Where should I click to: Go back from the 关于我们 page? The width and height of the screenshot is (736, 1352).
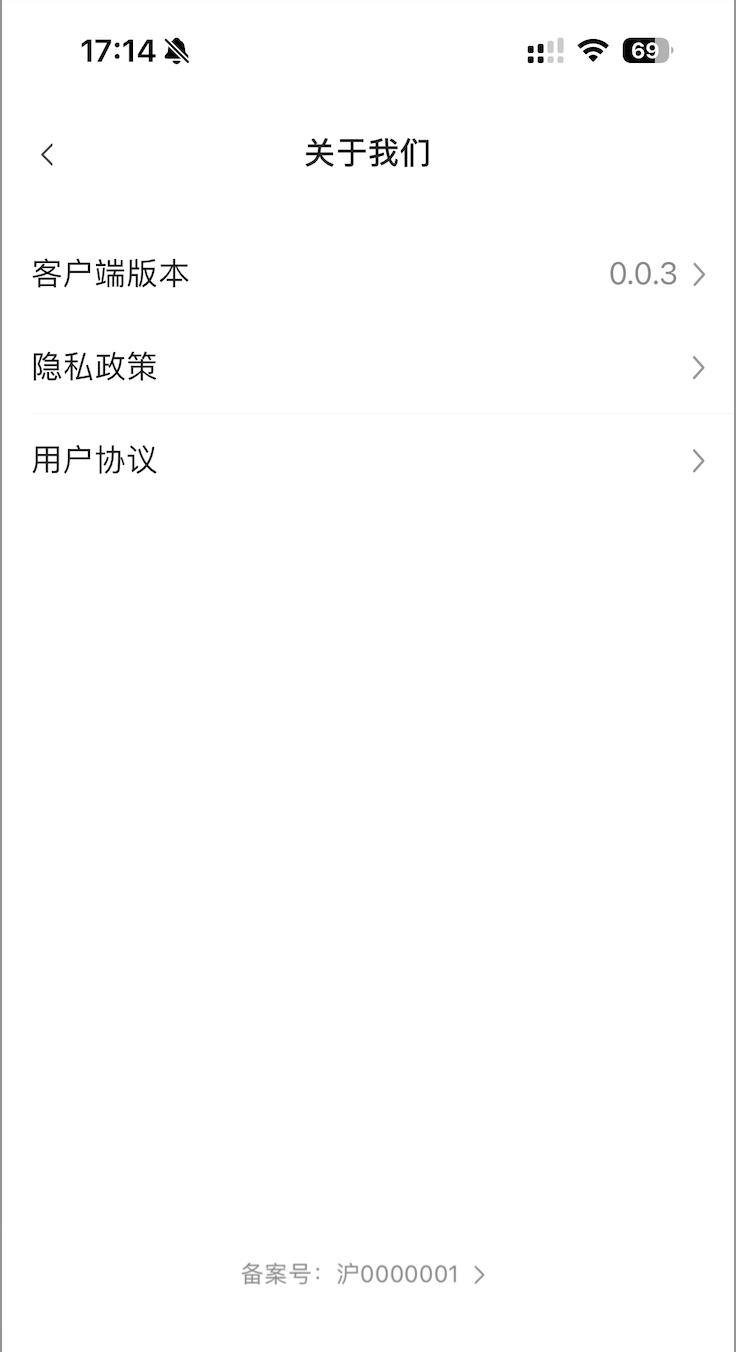click(x=47, y=155)
